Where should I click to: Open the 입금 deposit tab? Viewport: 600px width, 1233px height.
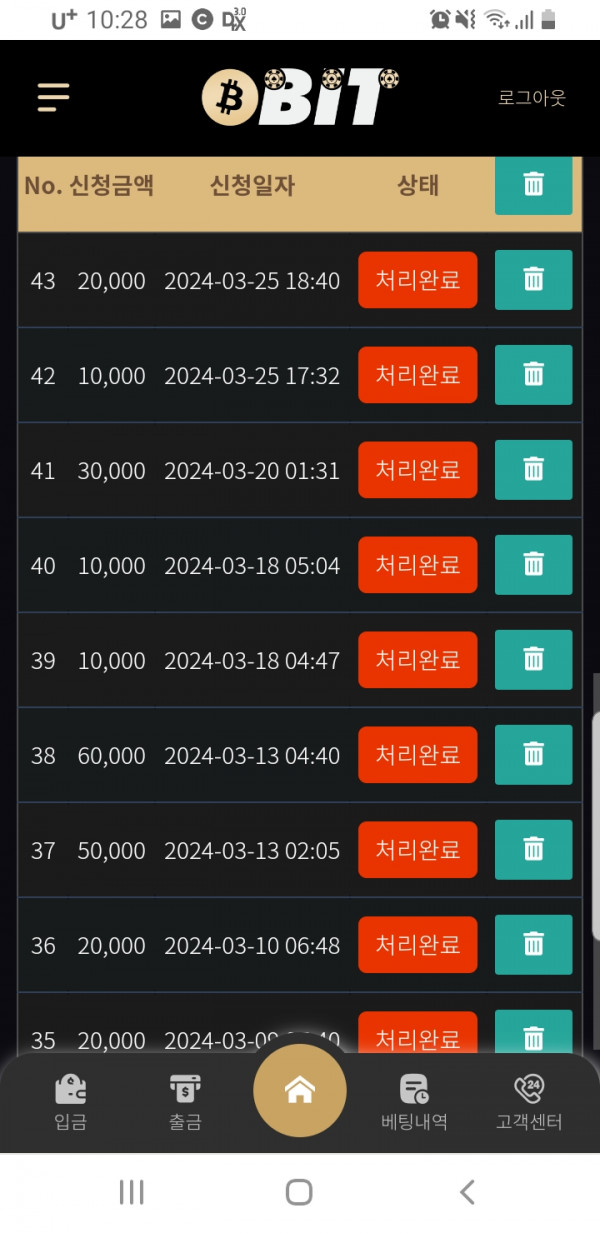(70, 1102)
